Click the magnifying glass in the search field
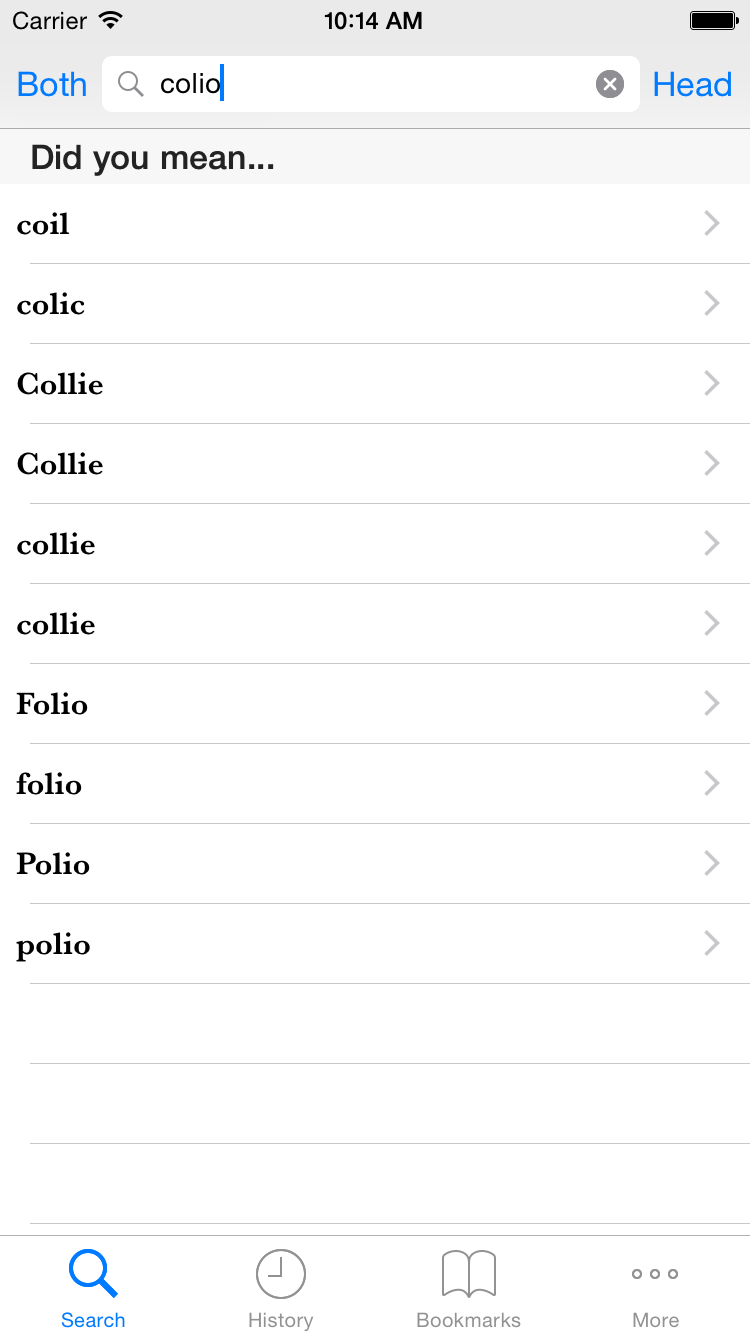 130,84
